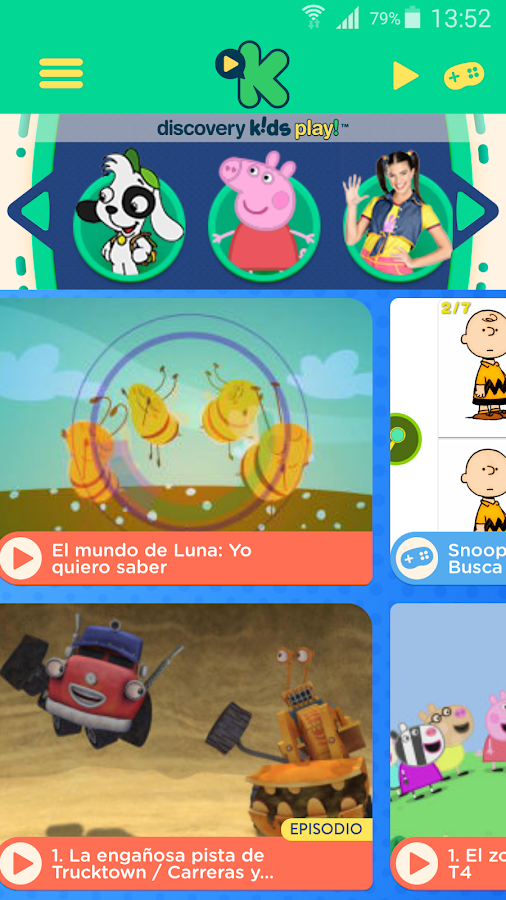Open the videos play icon in header
The width and height of the screenshot is (506, 900).
click(406, 75)
